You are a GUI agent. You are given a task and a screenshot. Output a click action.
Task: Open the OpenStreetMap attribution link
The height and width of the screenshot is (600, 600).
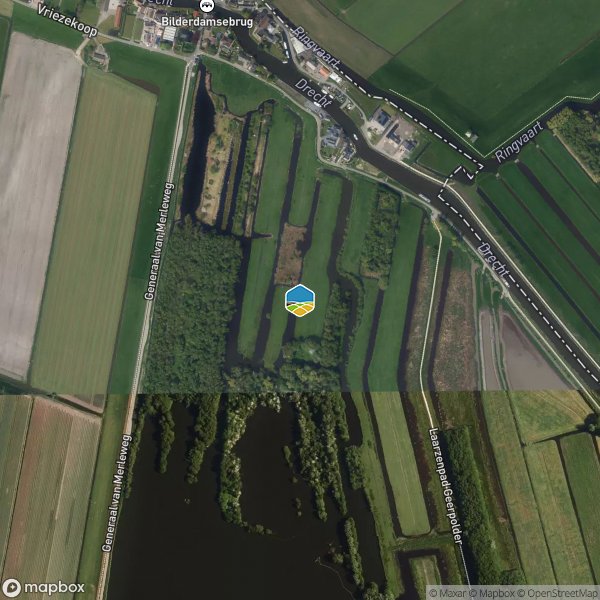(558, 593)
